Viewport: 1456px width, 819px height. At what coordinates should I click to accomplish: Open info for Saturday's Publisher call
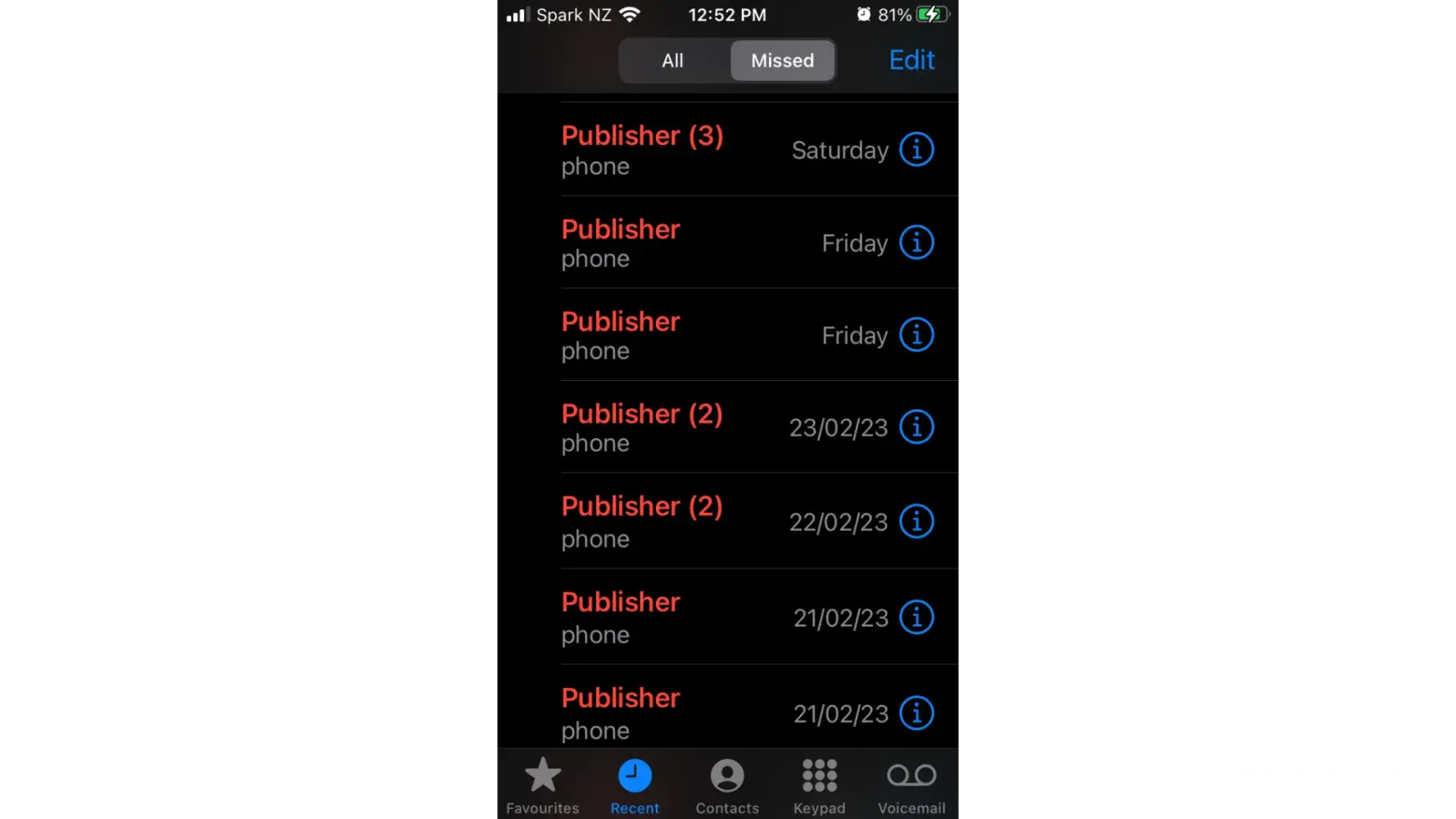click(x=916, y=150)
